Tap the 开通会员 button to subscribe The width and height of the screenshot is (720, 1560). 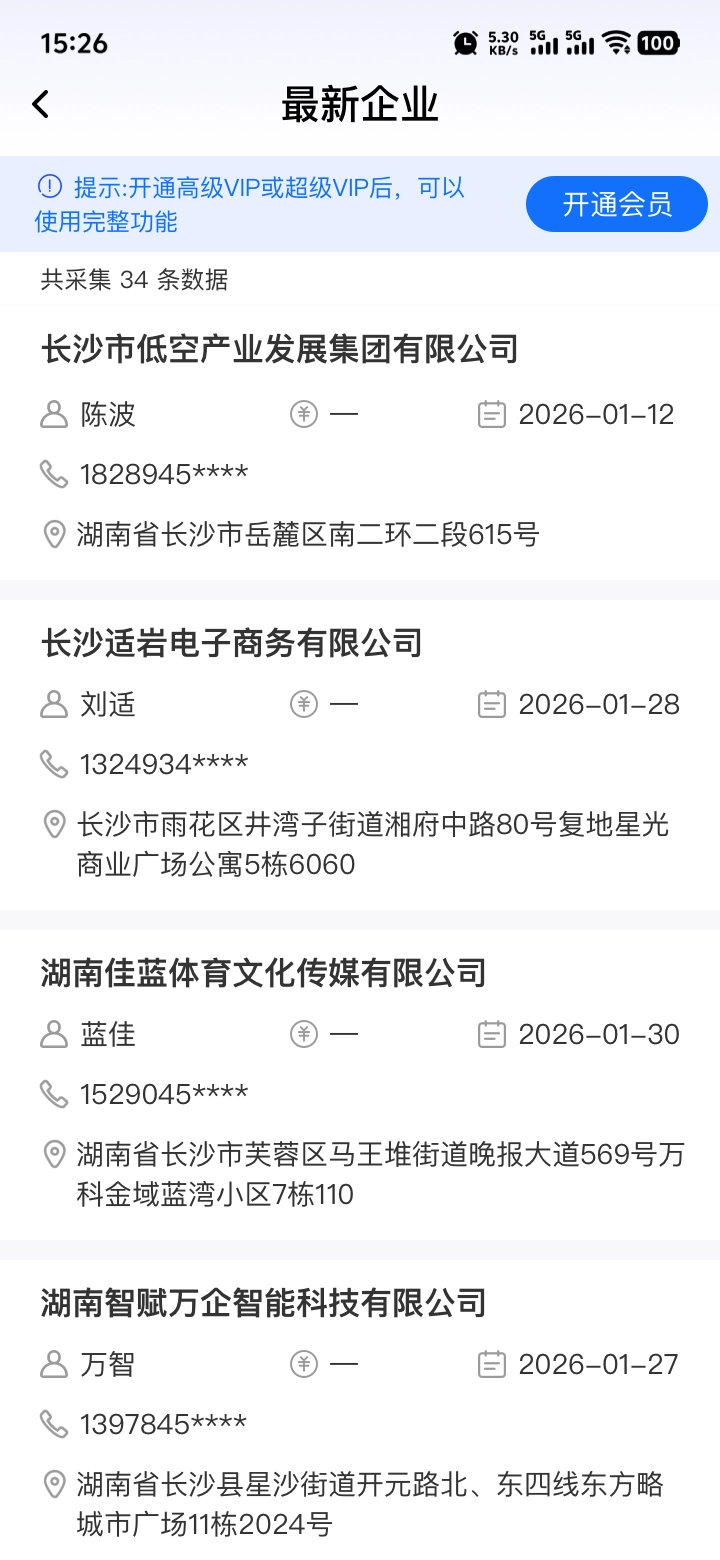(x=616, y=203)
